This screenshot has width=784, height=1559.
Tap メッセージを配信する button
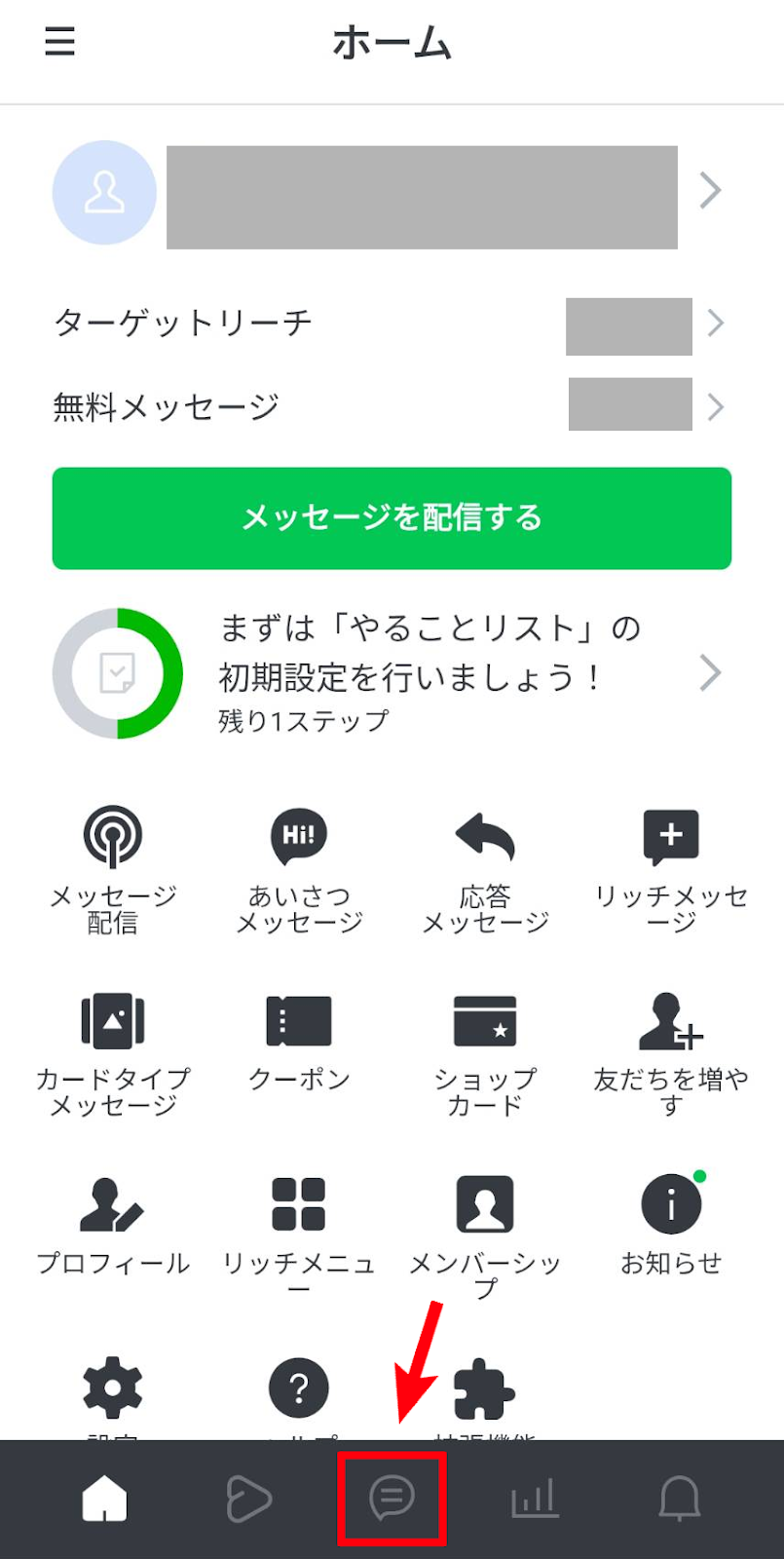[x=392, y=518]
